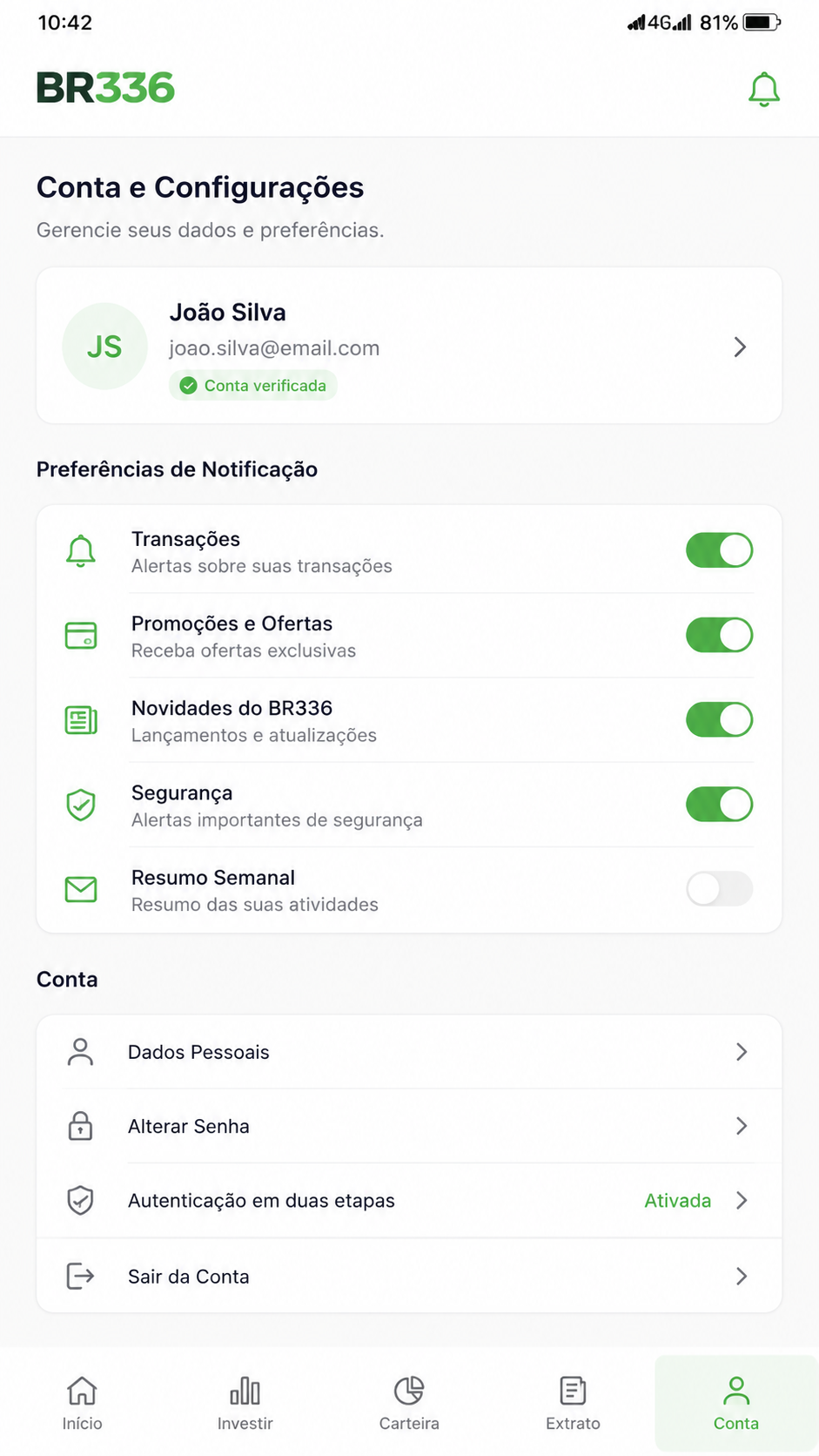819x1456 pixels.
Task: Open the notifications bell
Action: tap(764, 89)
